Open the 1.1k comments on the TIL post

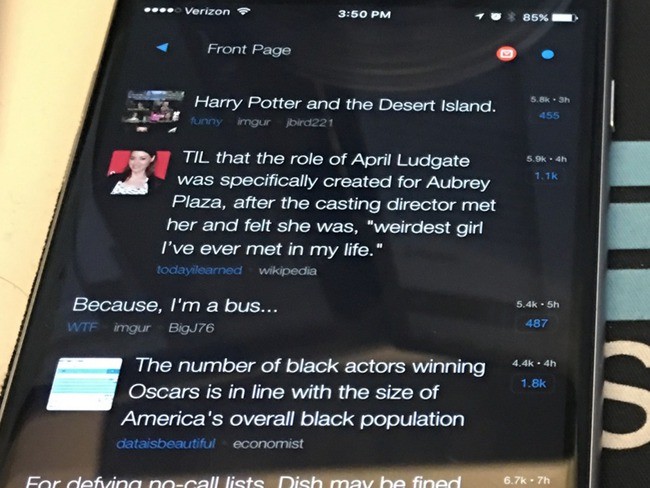pyautogui.click(x=546, y=176)
